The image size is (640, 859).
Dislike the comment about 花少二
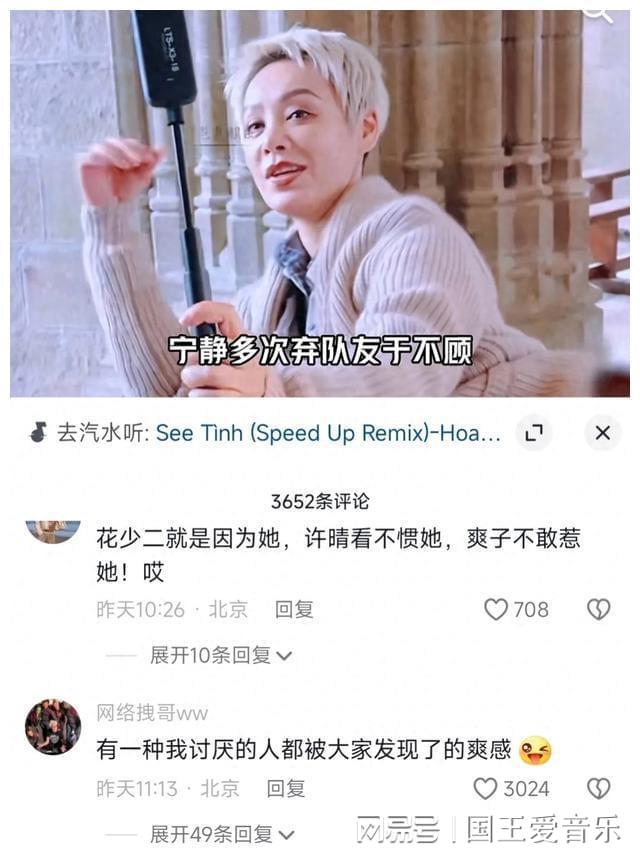pyautogui.click(x=598, y=609)
